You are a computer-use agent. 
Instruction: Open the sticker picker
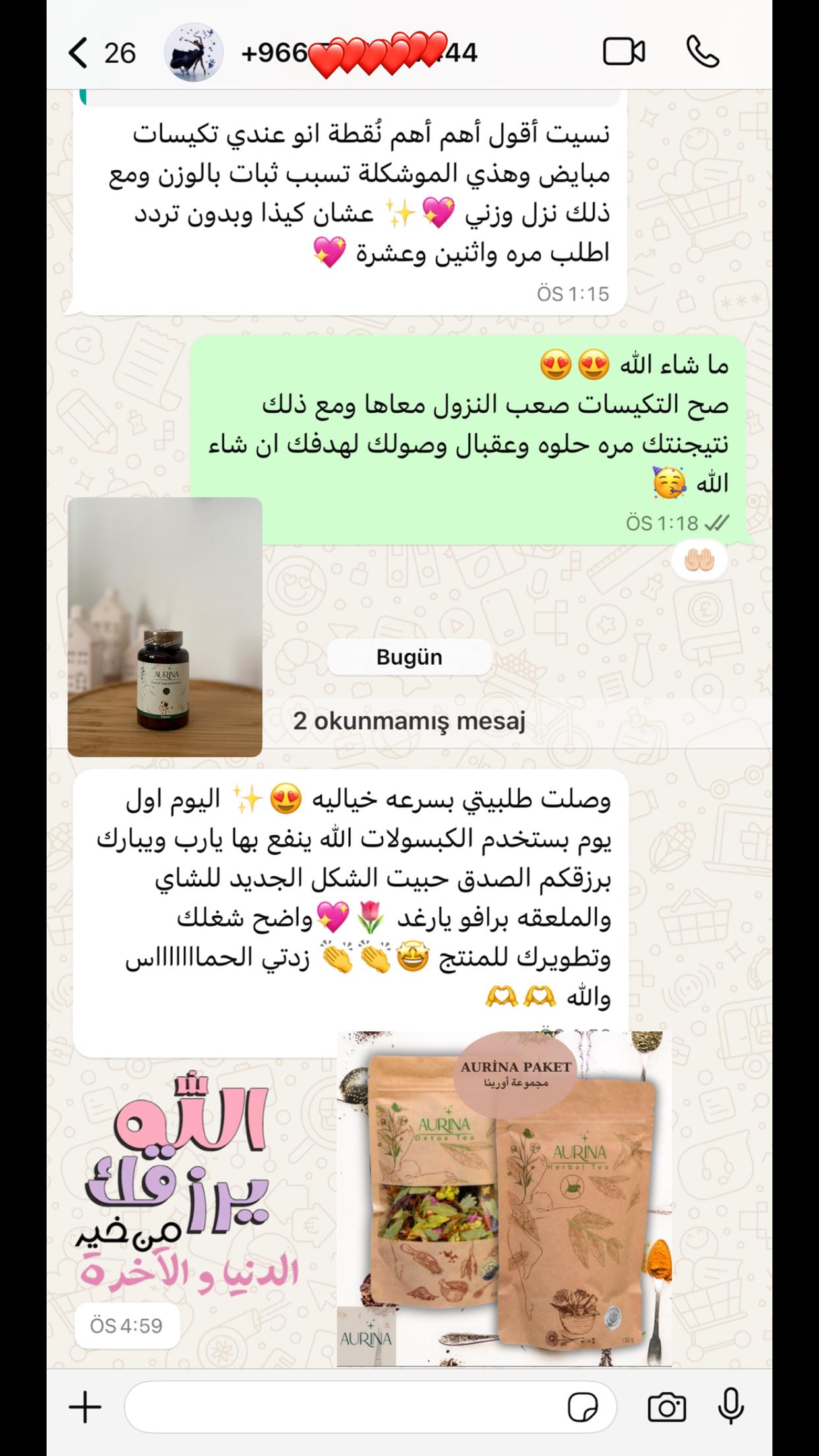click(583, 1408)
